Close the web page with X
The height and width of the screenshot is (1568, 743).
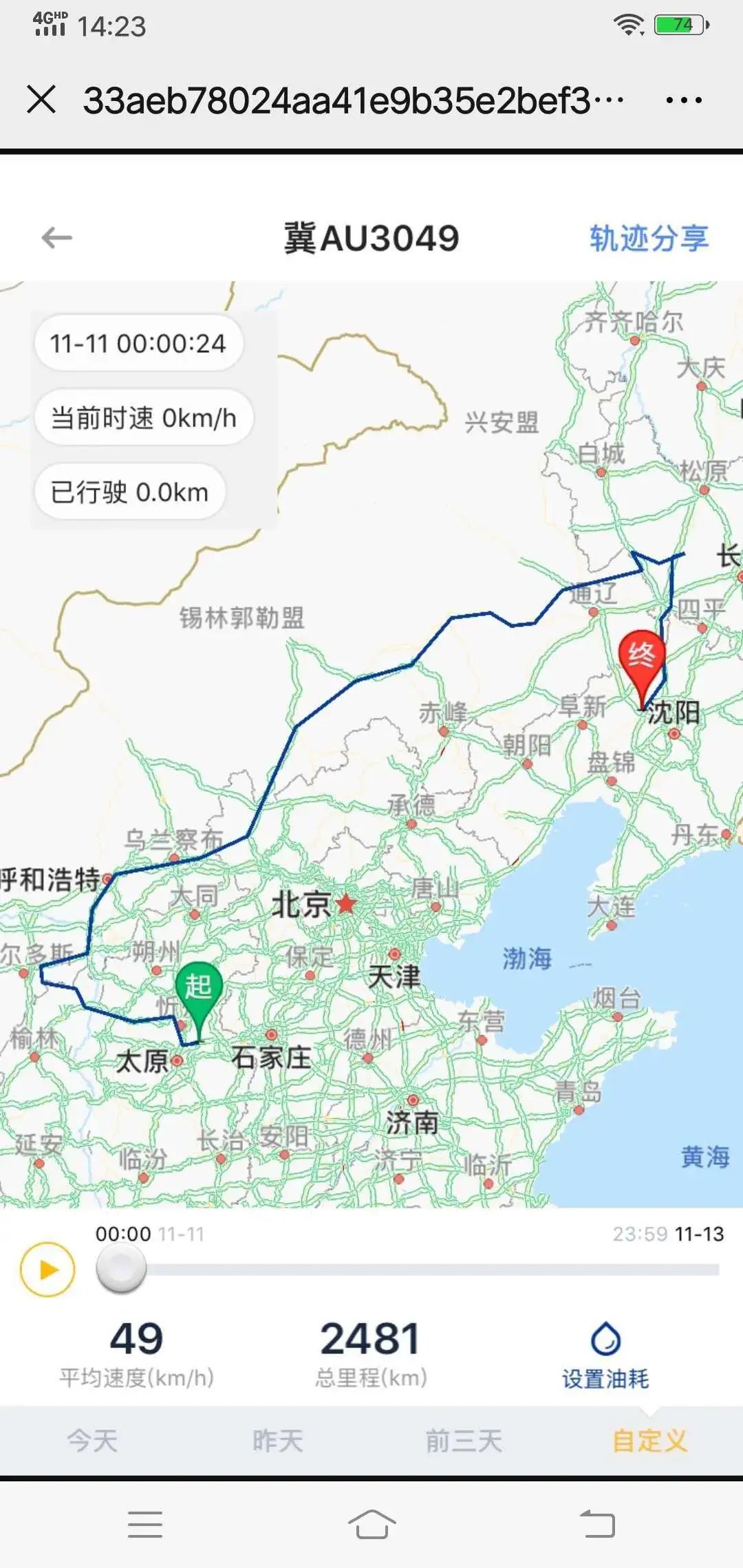click(41, 100)
